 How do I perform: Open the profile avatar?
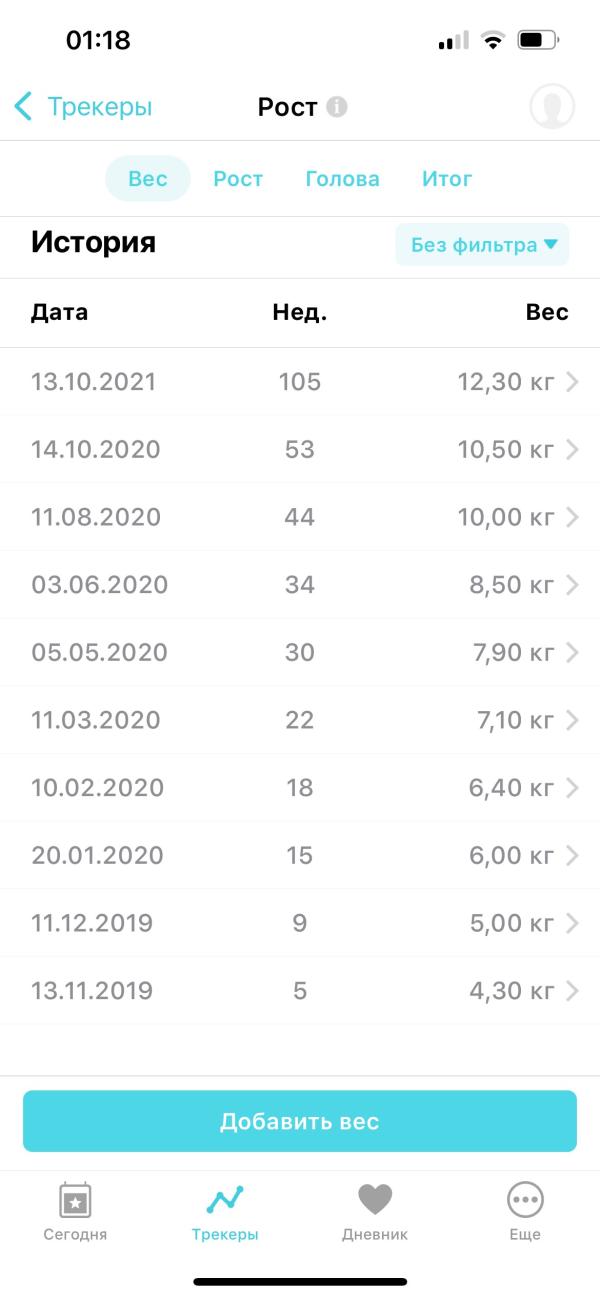coord(552,106)
